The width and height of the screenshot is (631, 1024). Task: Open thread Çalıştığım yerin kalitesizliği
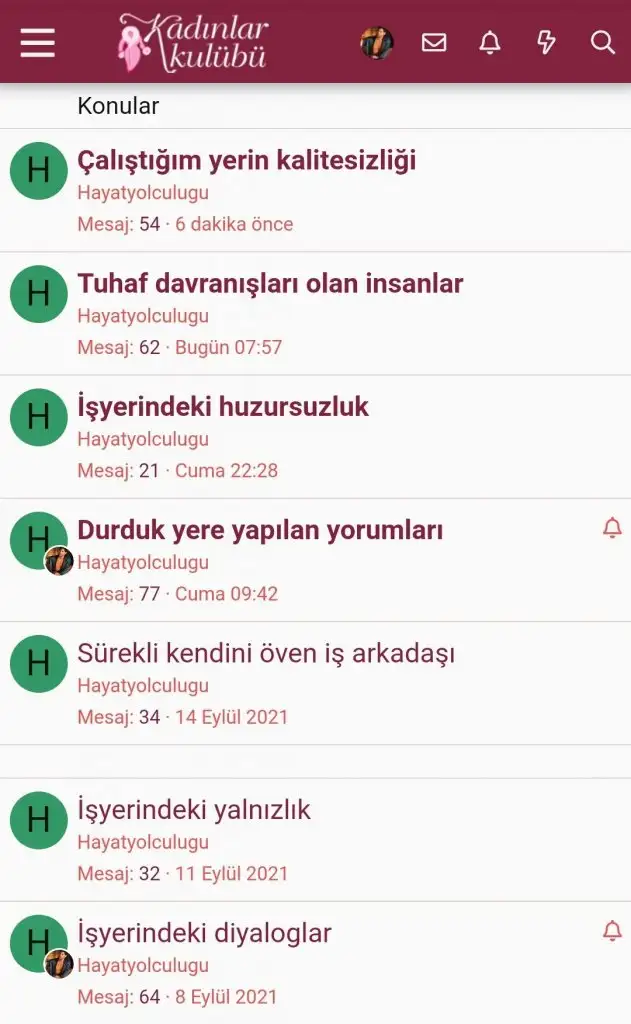click(246, 160)
